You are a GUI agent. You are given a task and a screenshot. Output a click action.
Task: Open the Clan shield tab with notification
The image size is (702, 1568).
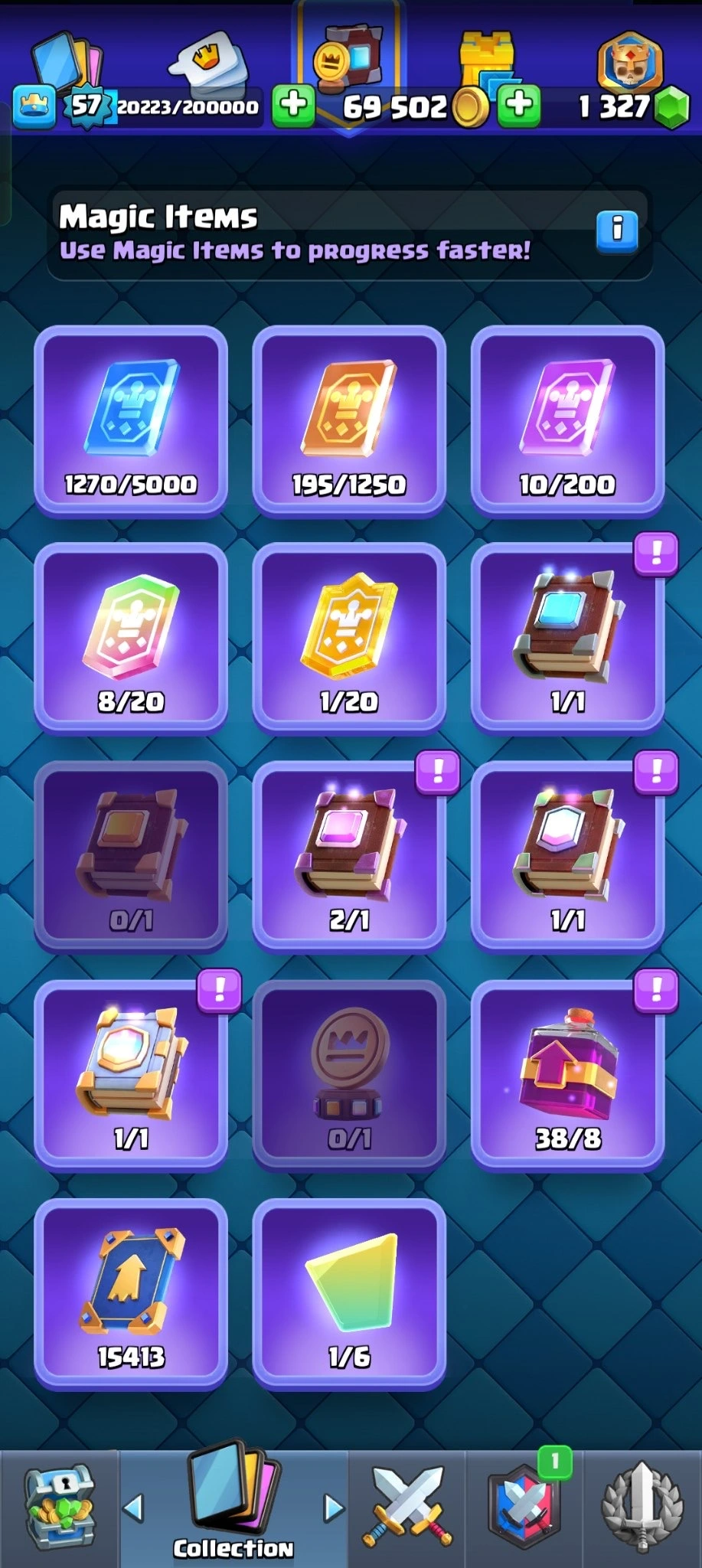pos(525,1508)
